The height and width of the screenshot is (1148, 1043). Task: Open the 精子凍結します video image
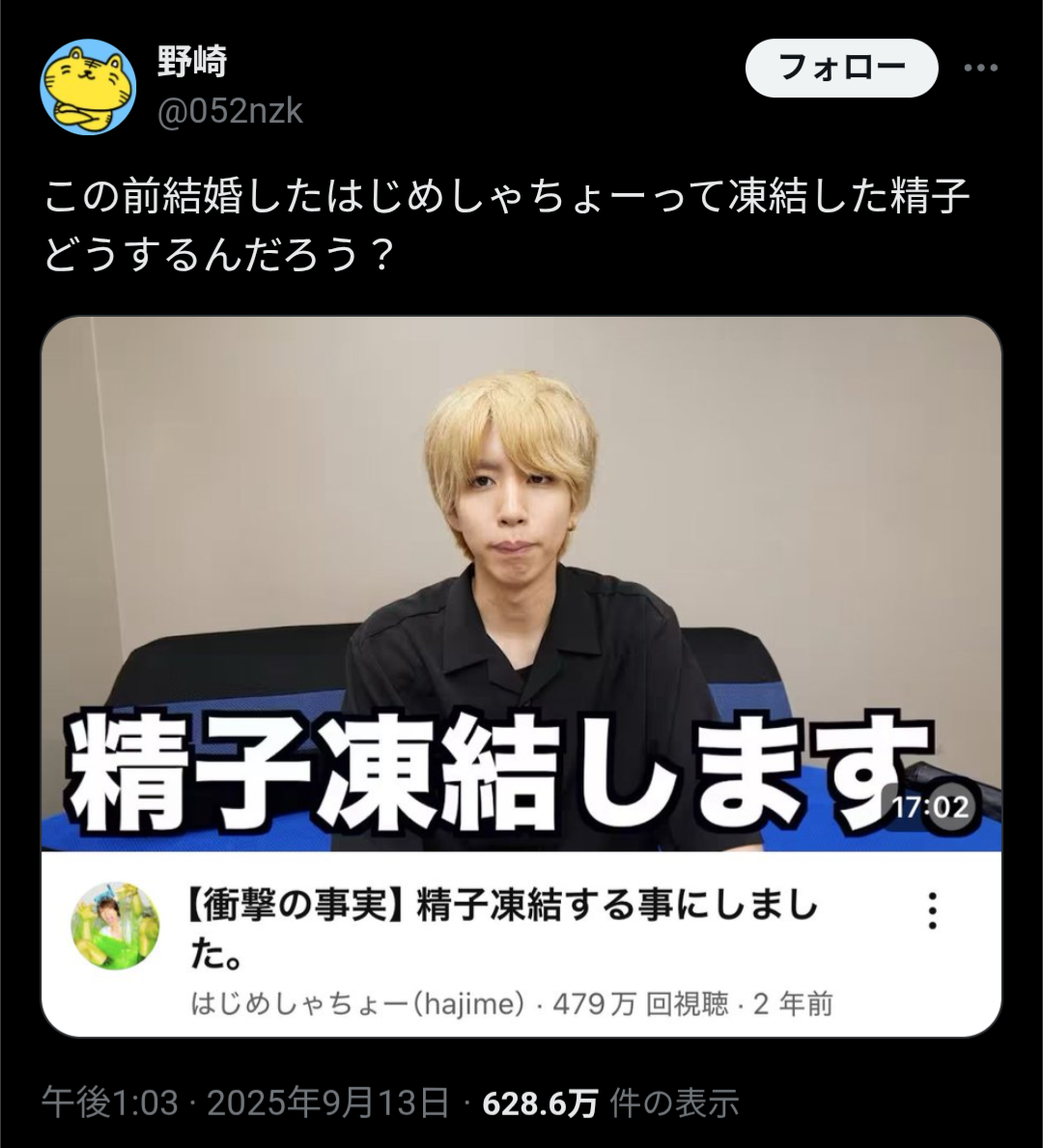(521, 583)
